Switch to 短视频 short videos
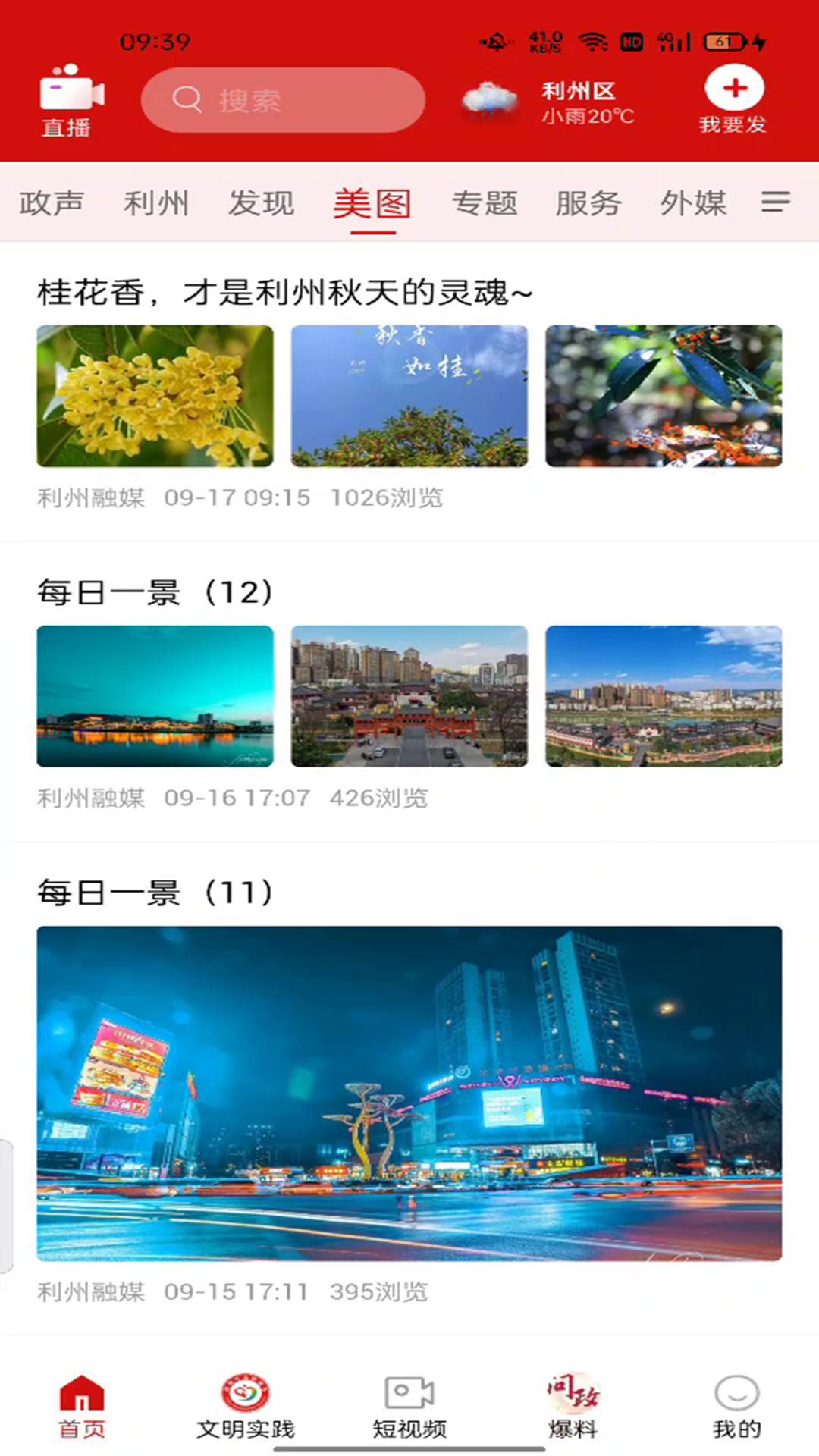 pyautogui.click(x=409, y=1407)
